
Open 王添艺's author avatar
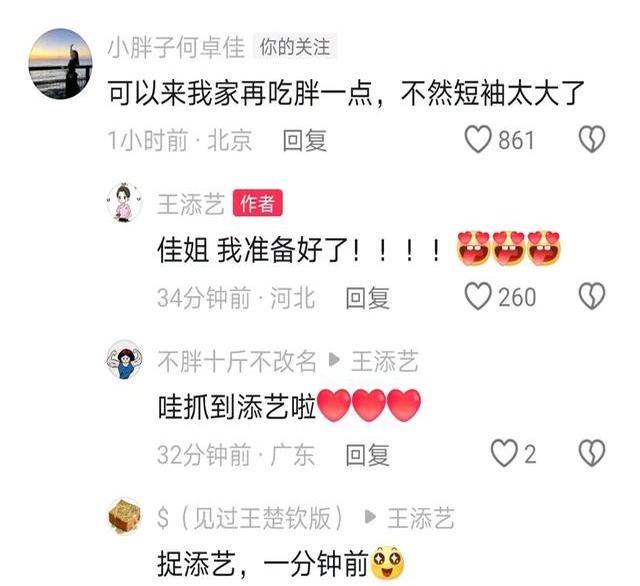[125, 202]
